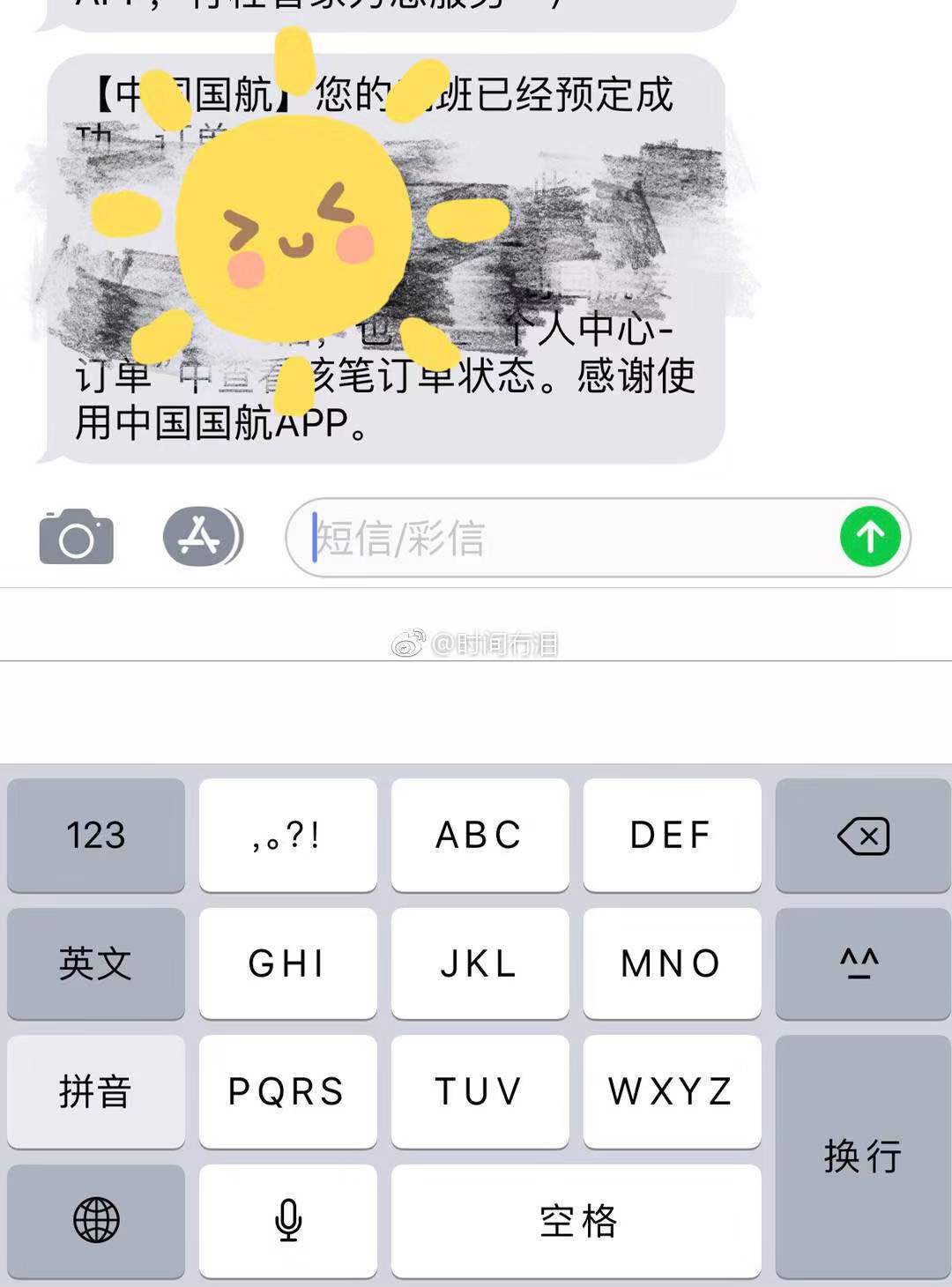Start dictation with the microphone key
952x1287 pixels.
288,1221
